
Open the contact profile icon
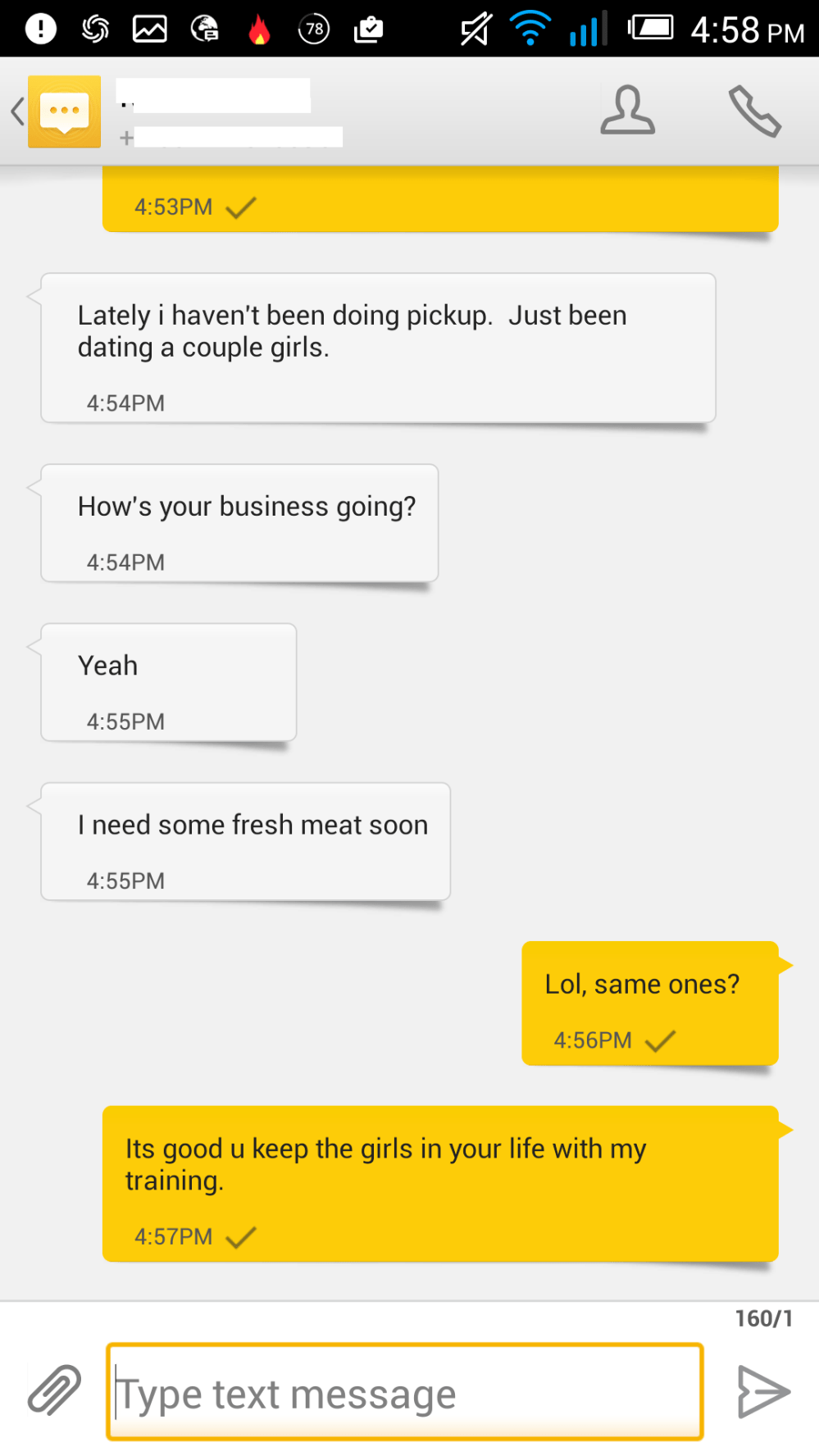tap(628, 111)
